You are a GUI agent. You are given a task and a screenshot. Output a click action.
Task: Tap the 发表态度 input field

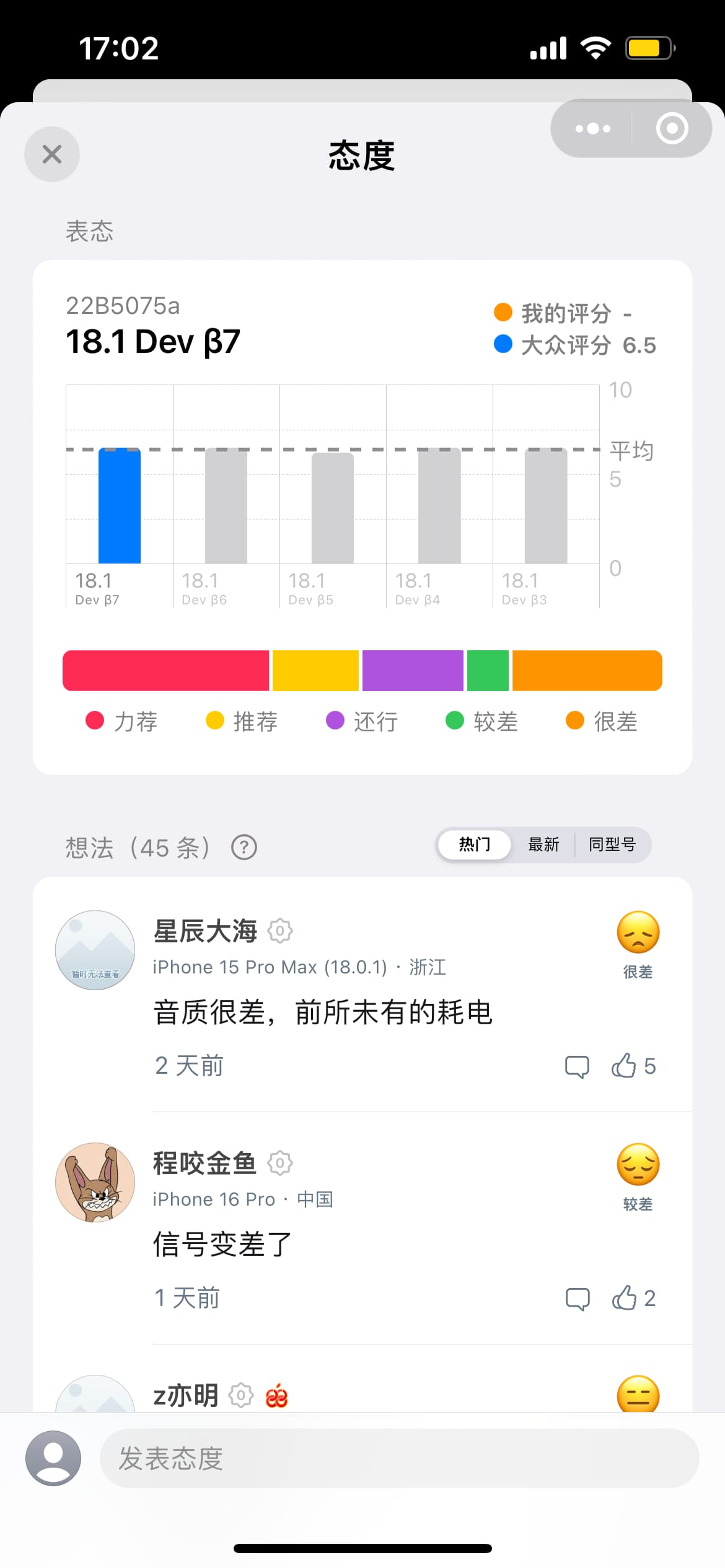400,1458
